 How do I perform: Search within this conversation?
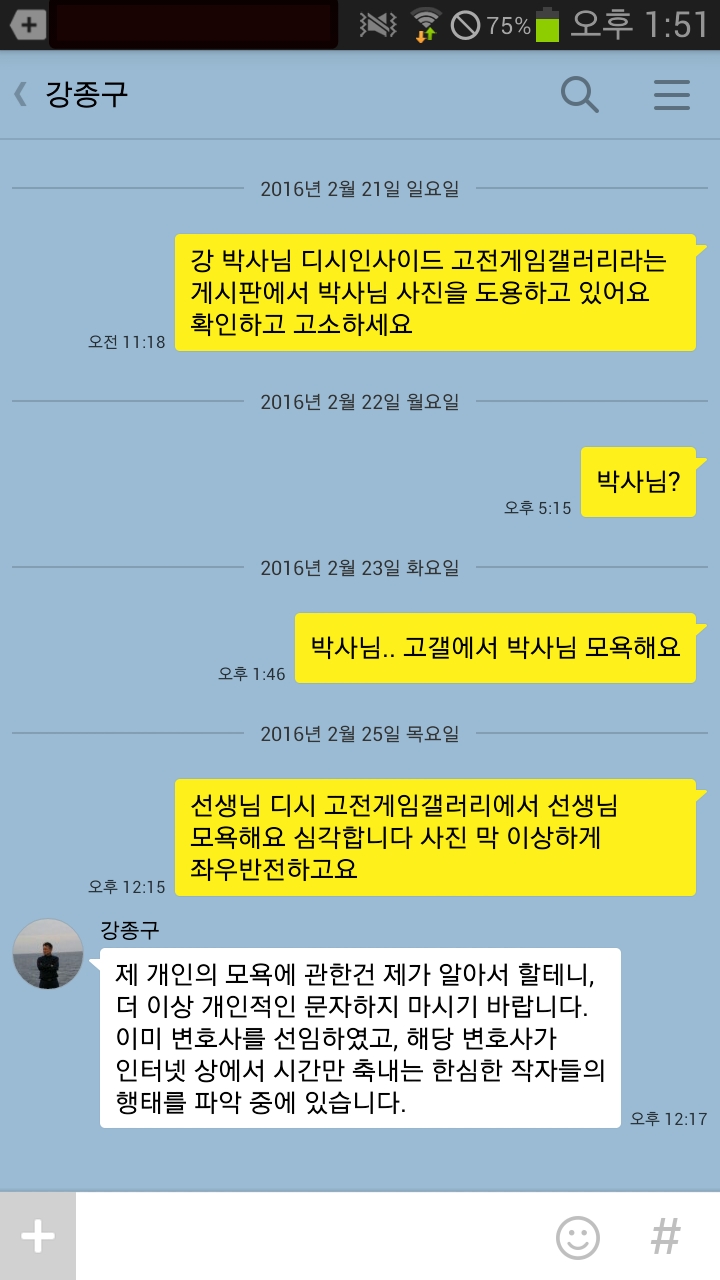pos(579,95)
